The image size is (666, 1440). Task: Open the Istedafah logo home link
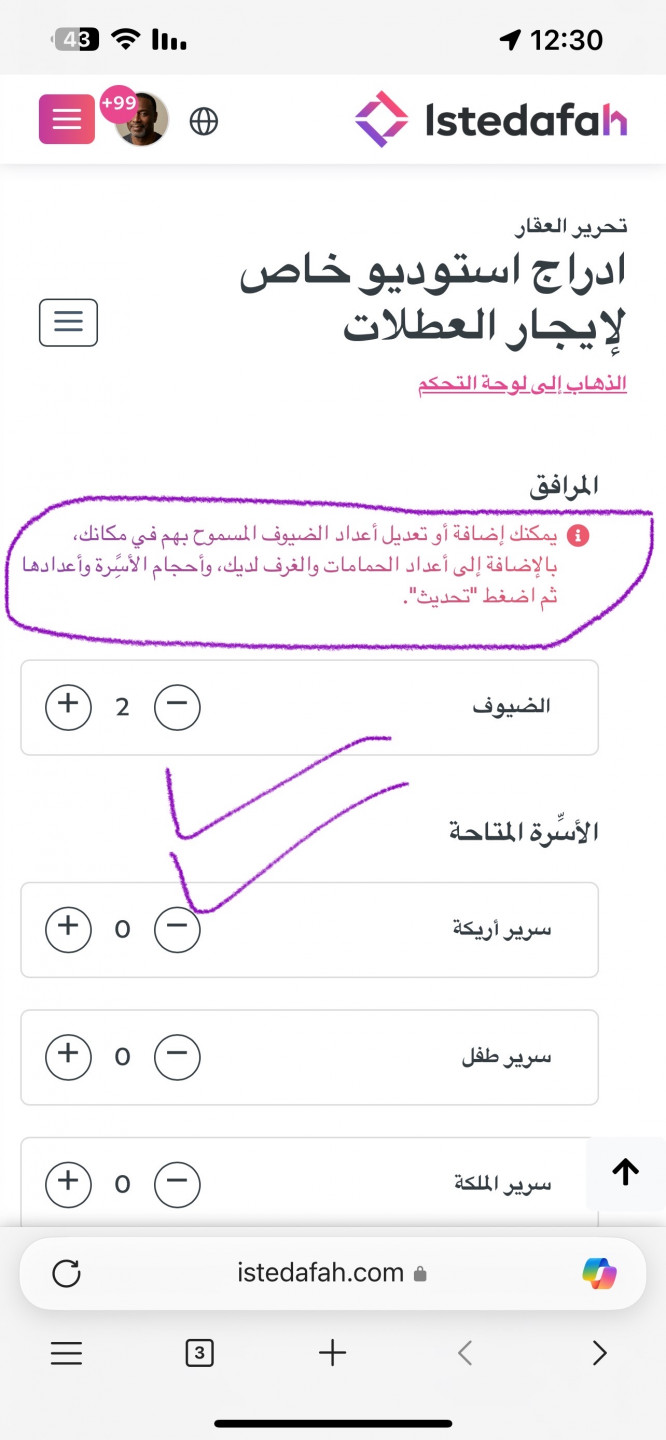click(x=491, y=120)
